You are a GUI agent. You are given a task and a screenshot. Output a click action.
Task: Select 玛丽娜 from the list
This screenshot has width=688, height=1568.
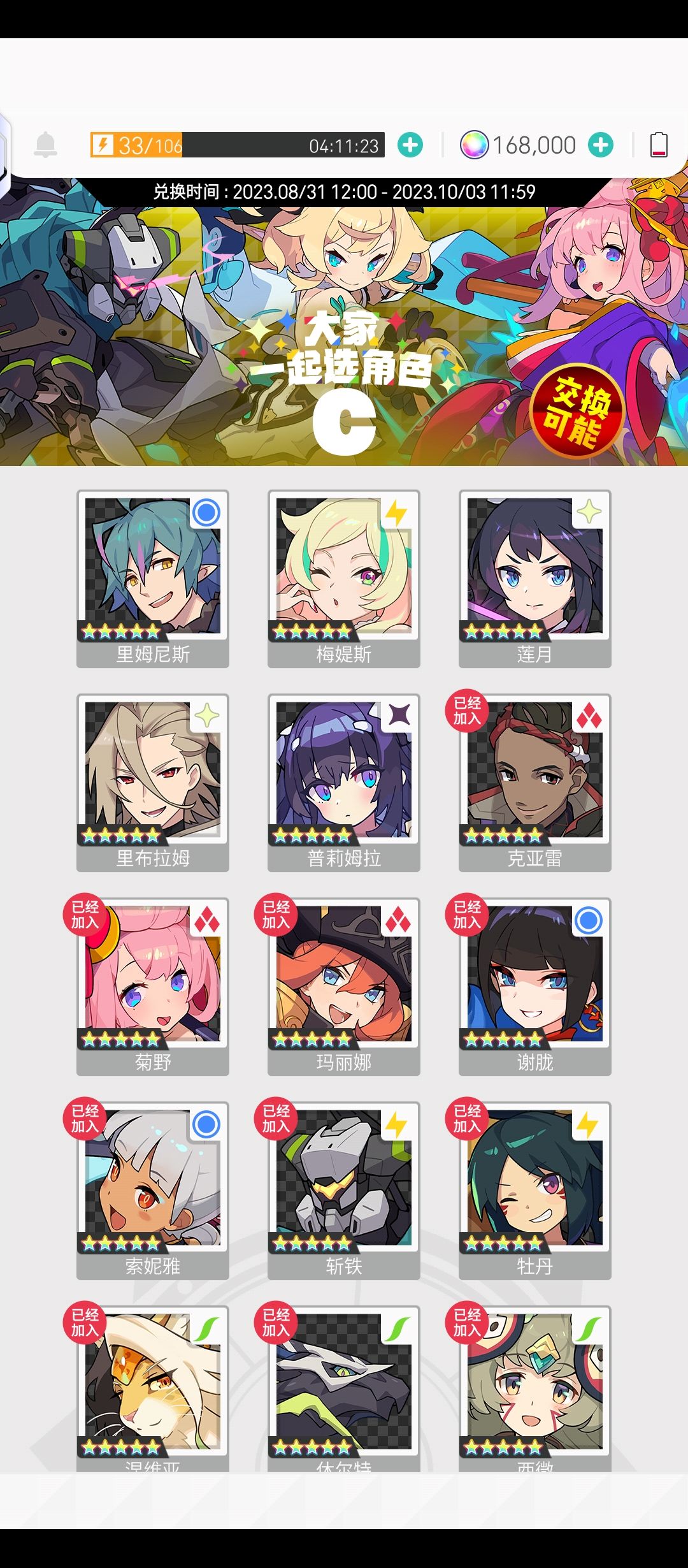click(344, 987)
